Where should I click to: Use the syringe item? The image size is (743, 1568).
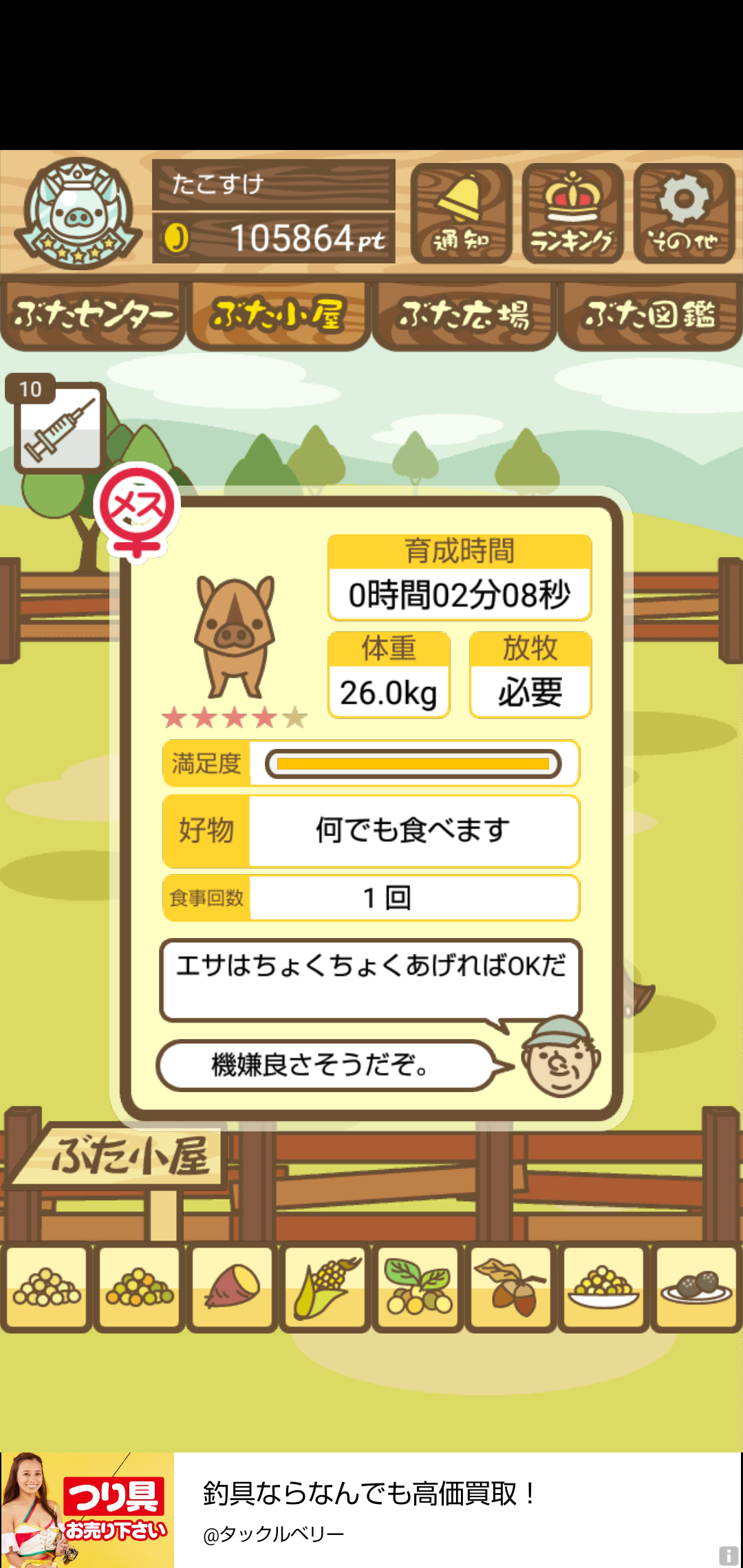tap(61, 428)
